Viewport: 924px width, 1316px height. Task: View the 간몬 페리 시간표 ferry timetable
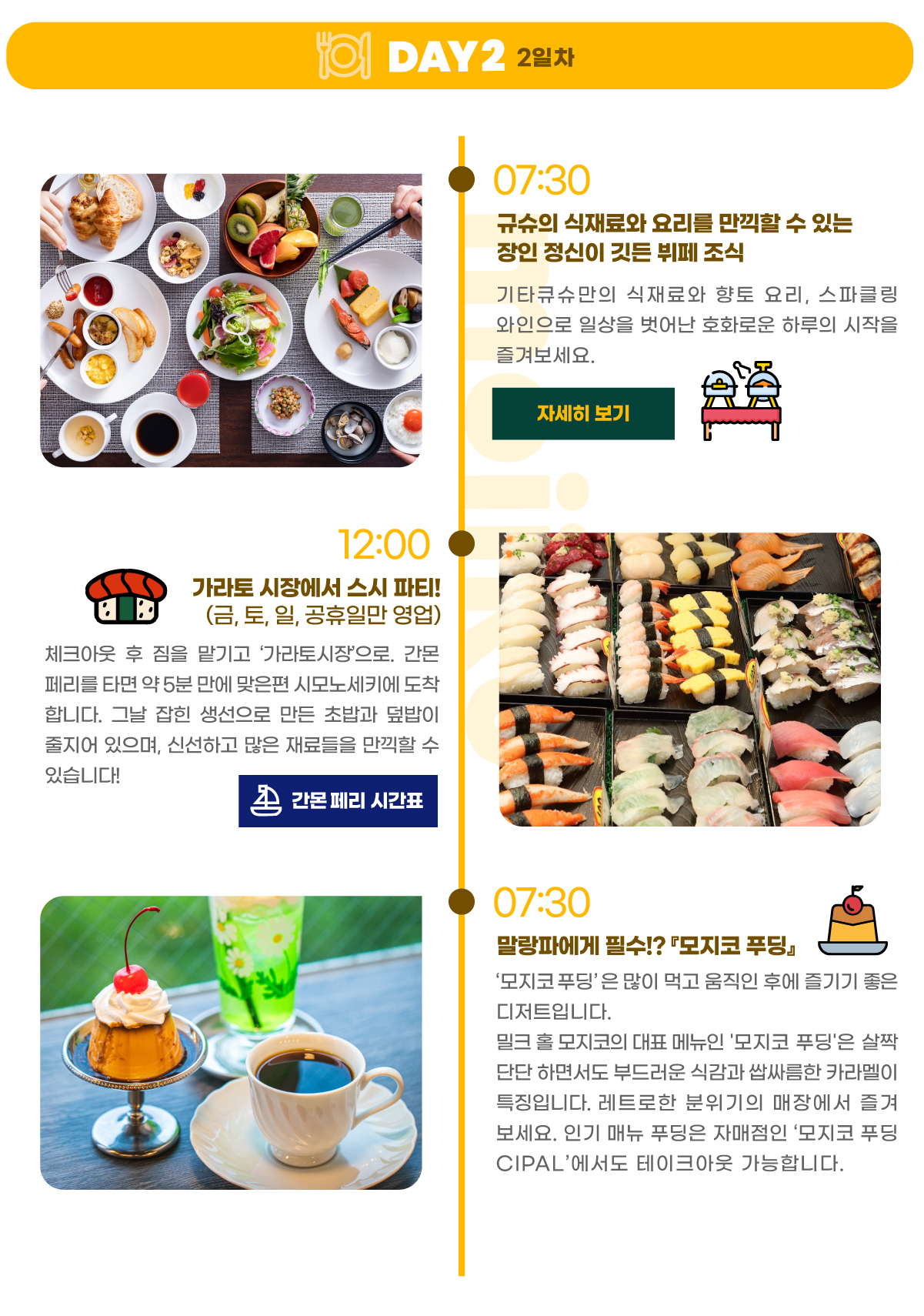pyautogui.click(x=338, y=801)
